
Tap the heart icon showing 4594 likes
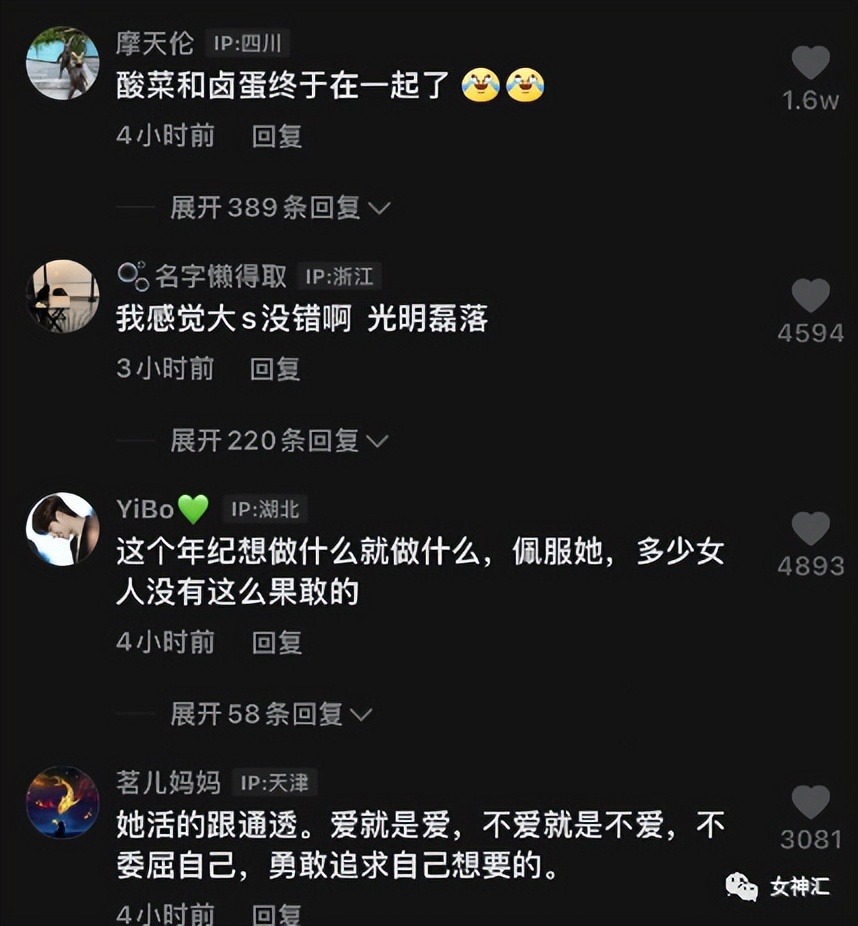pos(810,295)
